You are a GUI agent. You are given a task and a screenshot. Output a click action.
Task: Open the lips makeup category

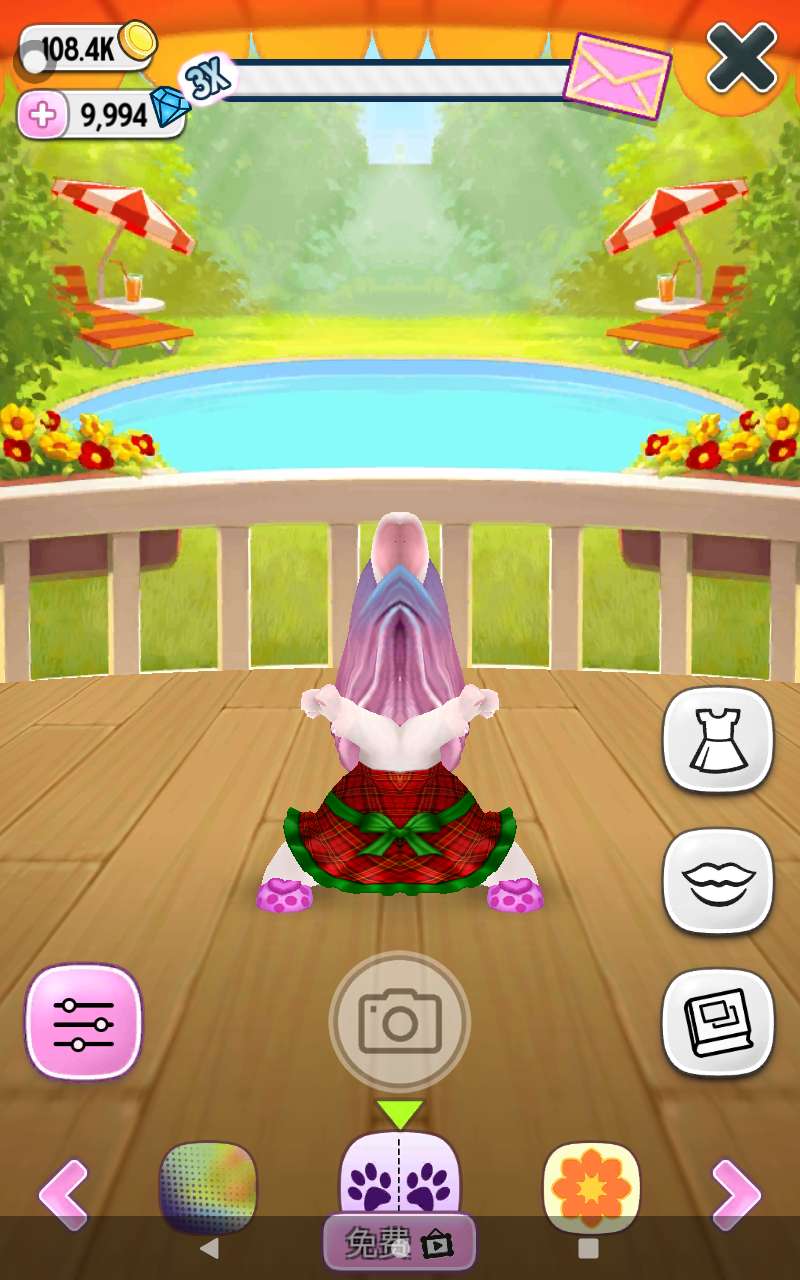718,881
